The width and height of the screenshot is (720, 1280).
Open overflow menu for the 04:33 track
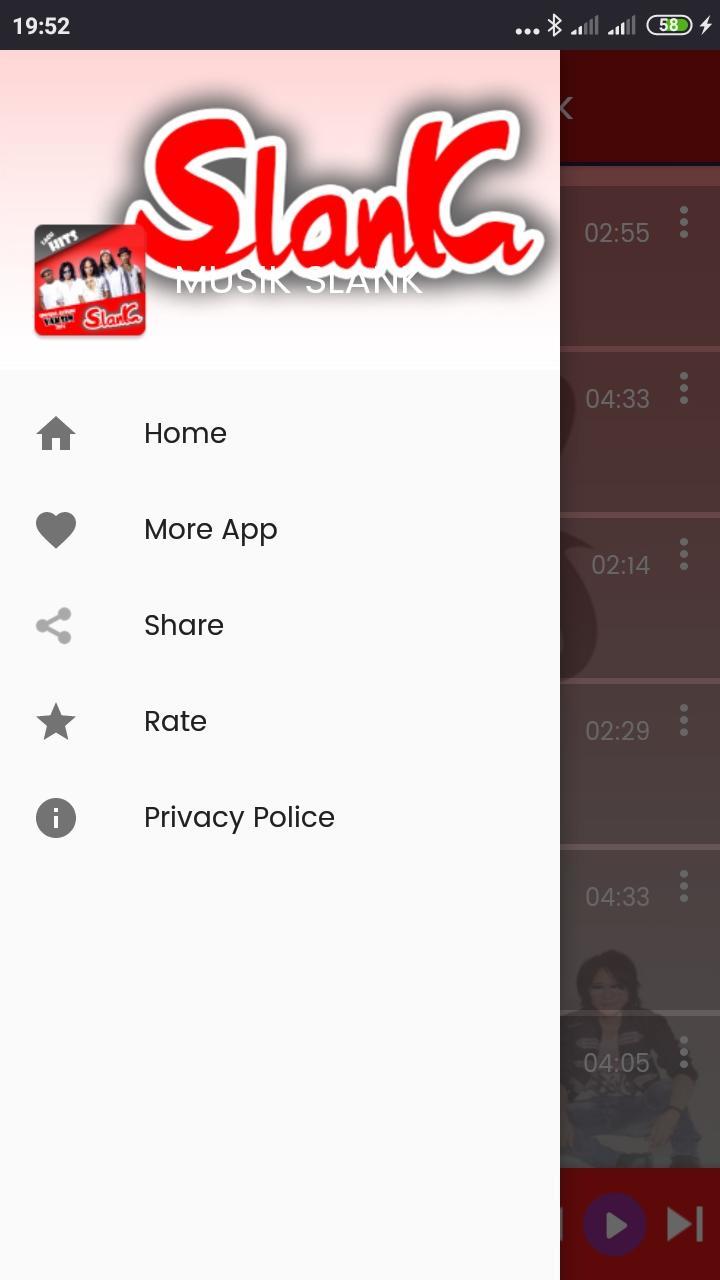tap(684, 388)
